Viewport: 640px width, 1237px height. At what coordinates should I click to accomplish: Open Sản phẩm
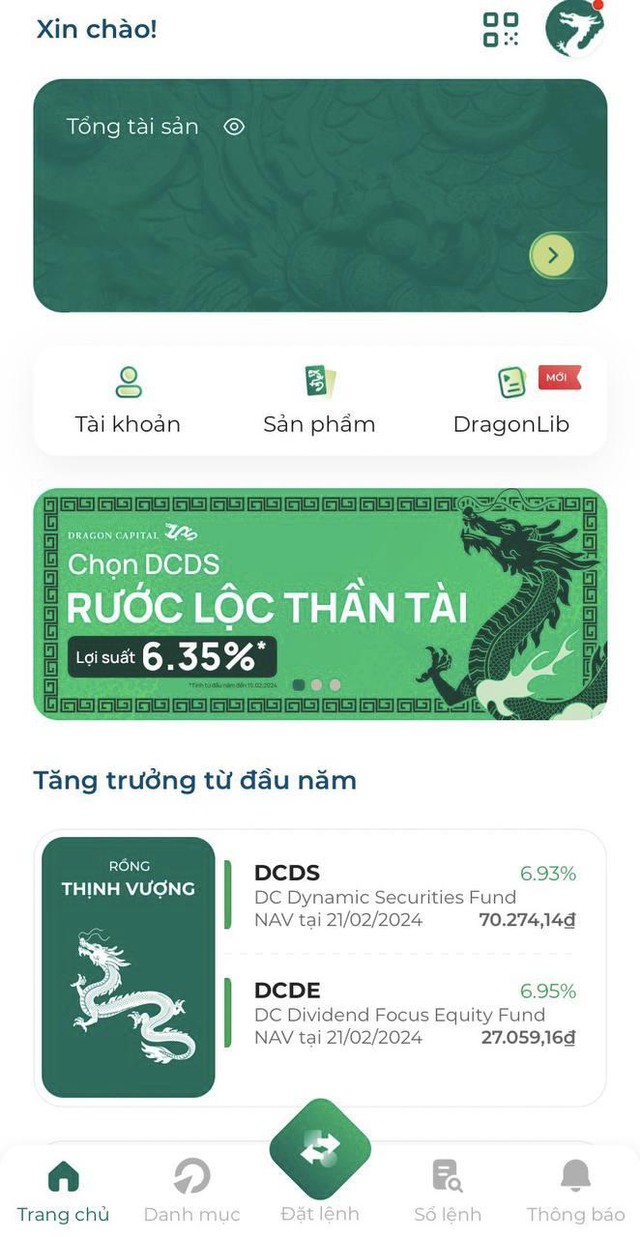click(x=319, y=400)
